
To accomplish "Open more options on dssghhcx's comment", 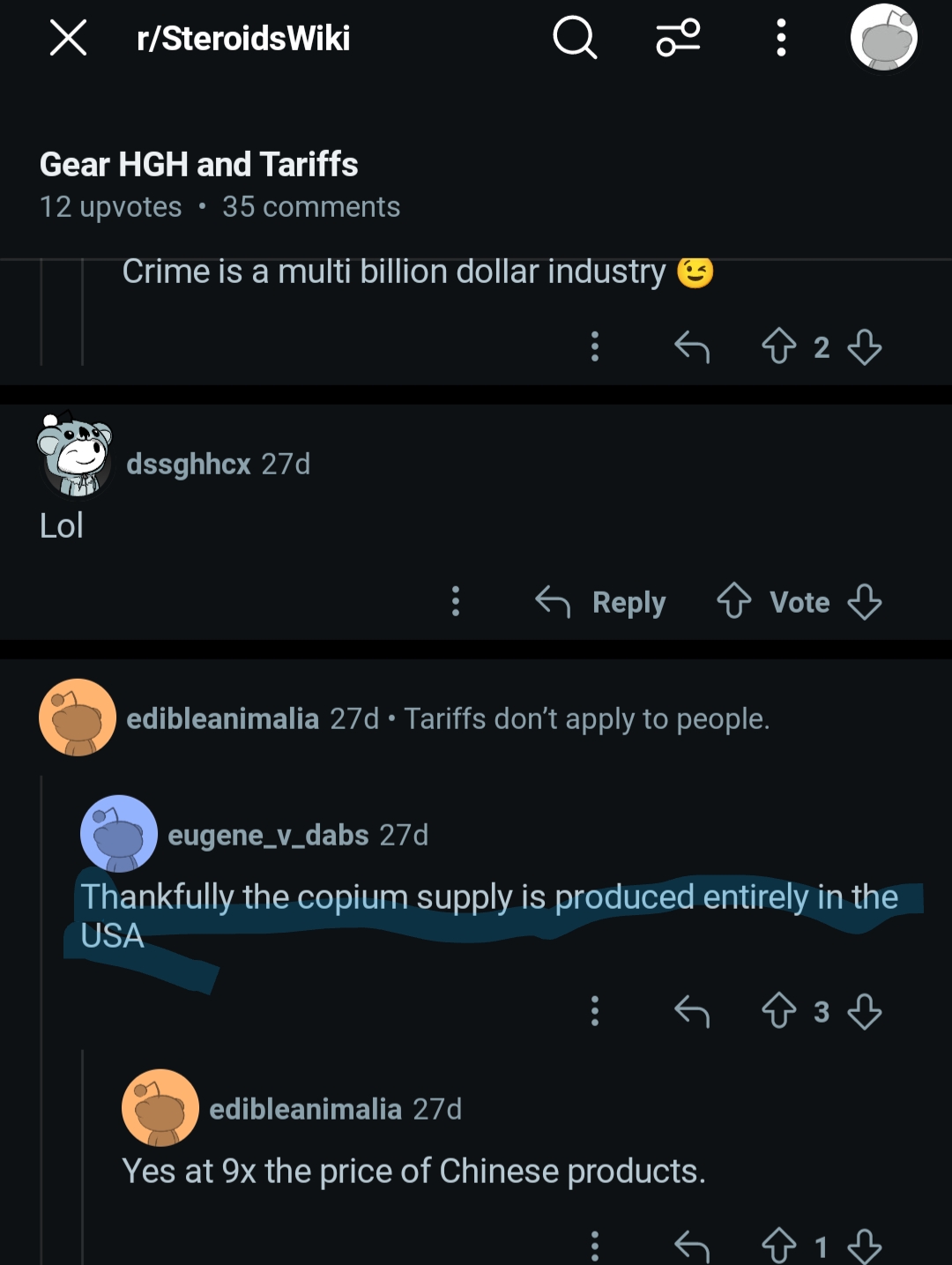I will click(456, 602).
